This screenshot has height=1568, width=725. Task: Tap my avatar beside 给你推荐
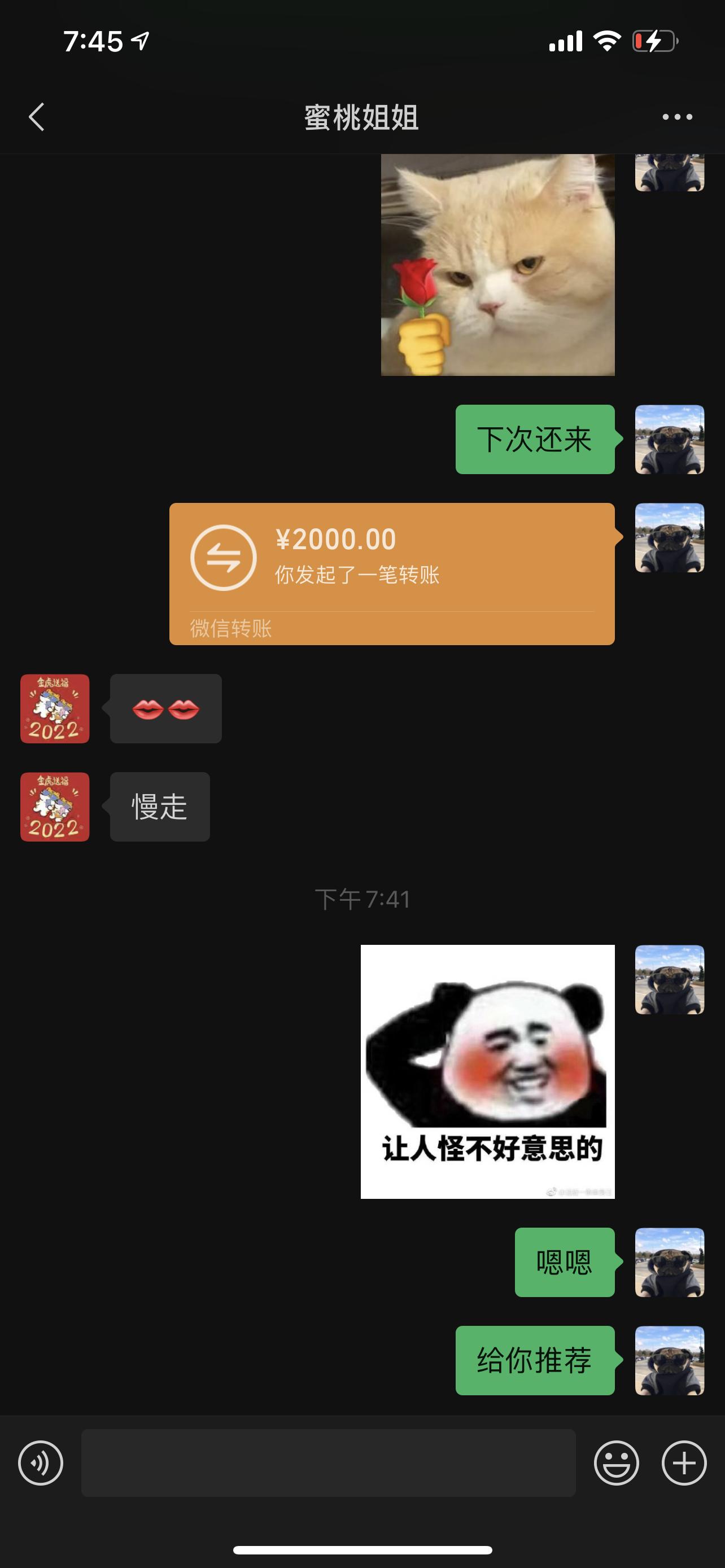point(669,1360)
